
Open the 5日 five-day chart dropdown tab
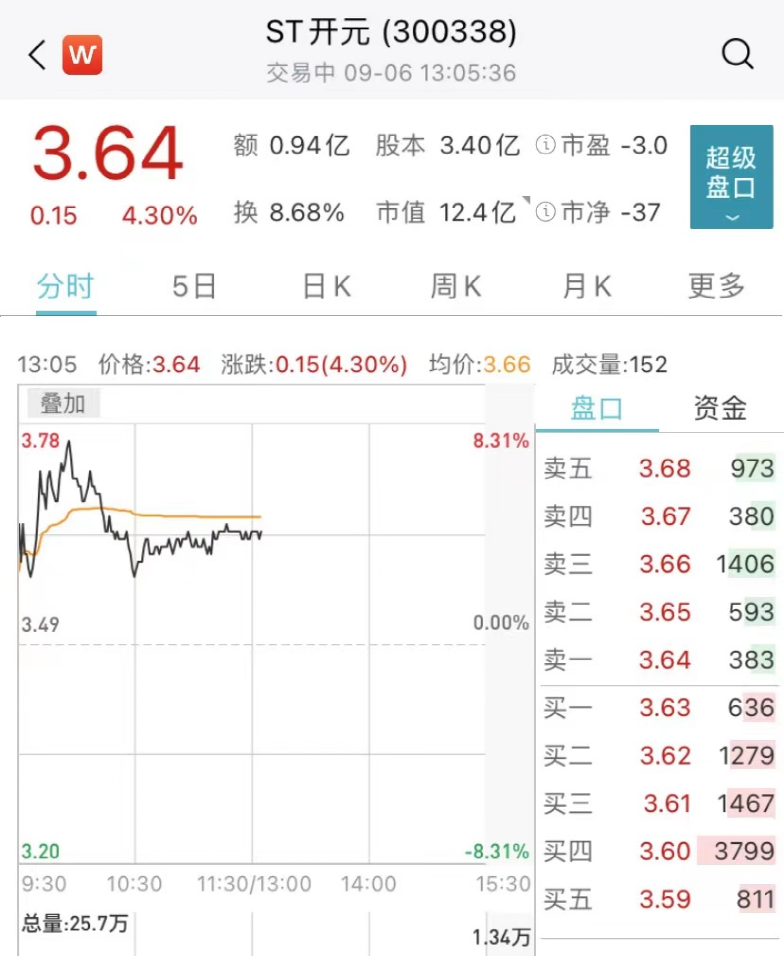[193, 286]
